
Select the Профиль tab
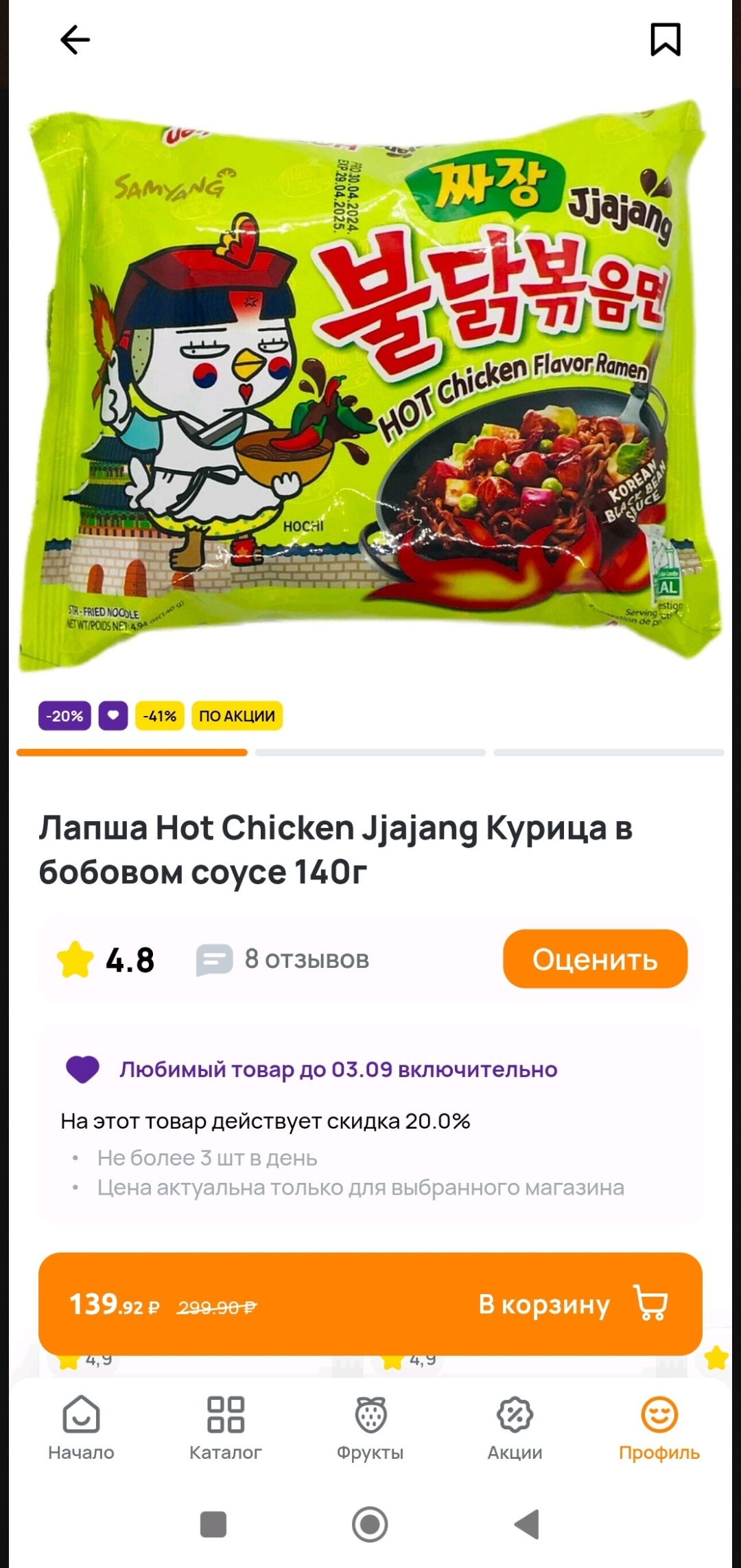[x=659, y=1429]
